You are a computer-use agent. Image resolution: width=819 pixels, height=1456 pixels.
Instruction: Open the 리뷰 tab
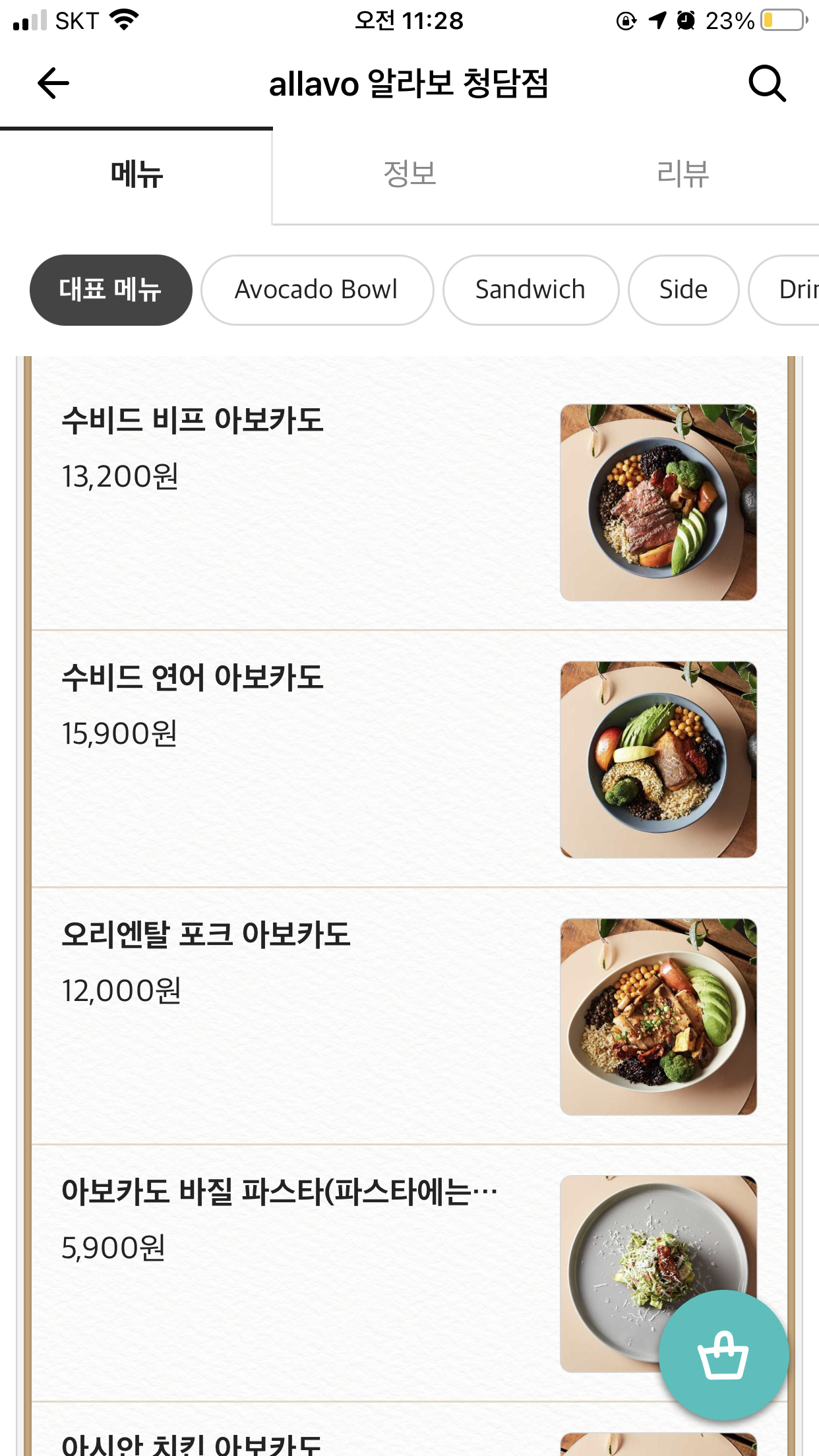pyautogui.click(x=682, y=175)
